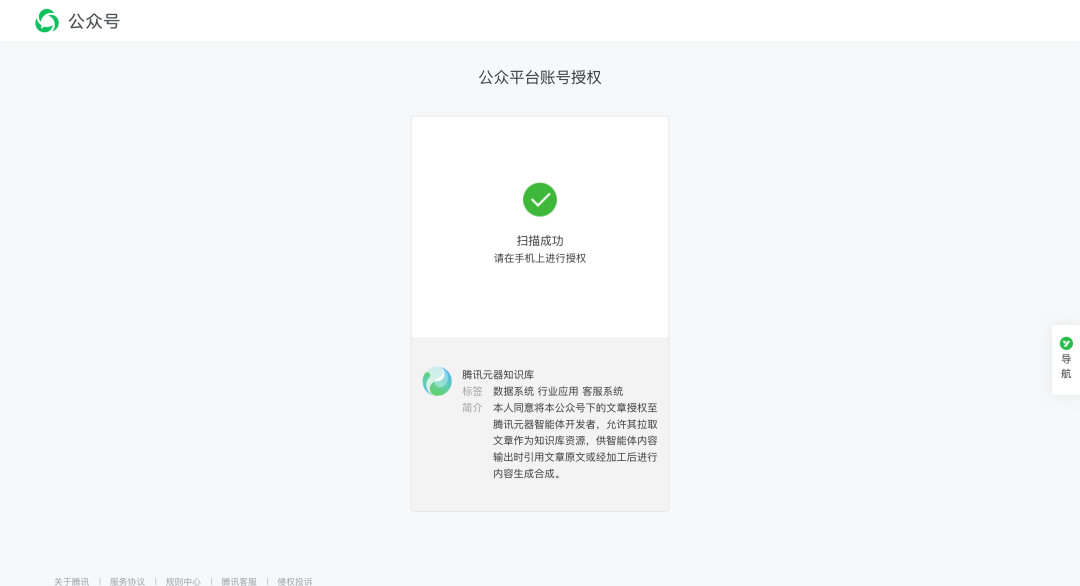This screenshot has width=1080, height=586.
Task: Open the 侵权投诉 complaint link
Action: [x=295, y=581]
